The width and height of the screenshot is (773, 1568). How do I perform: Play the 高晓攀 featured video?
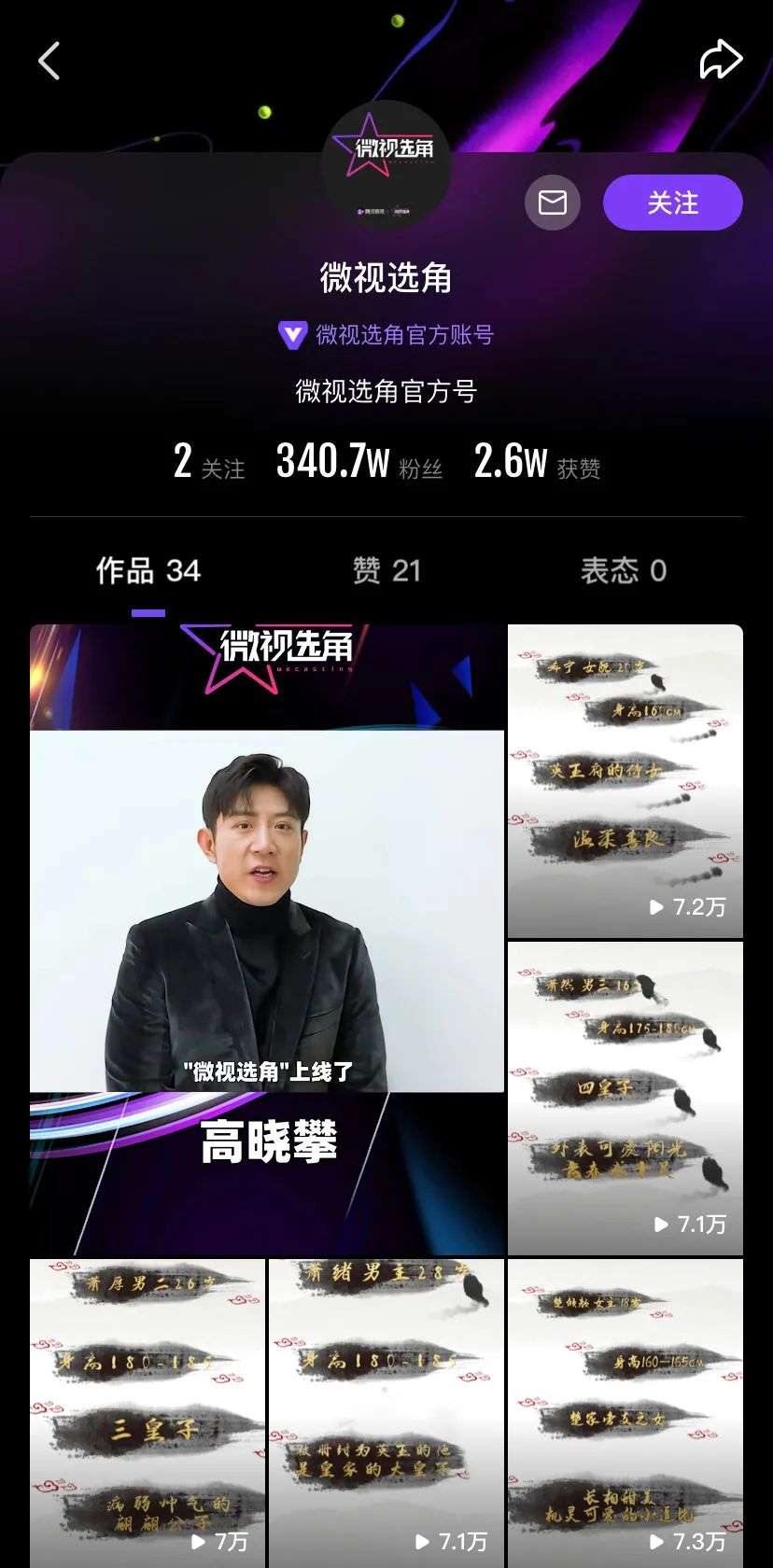click(267, 939)
